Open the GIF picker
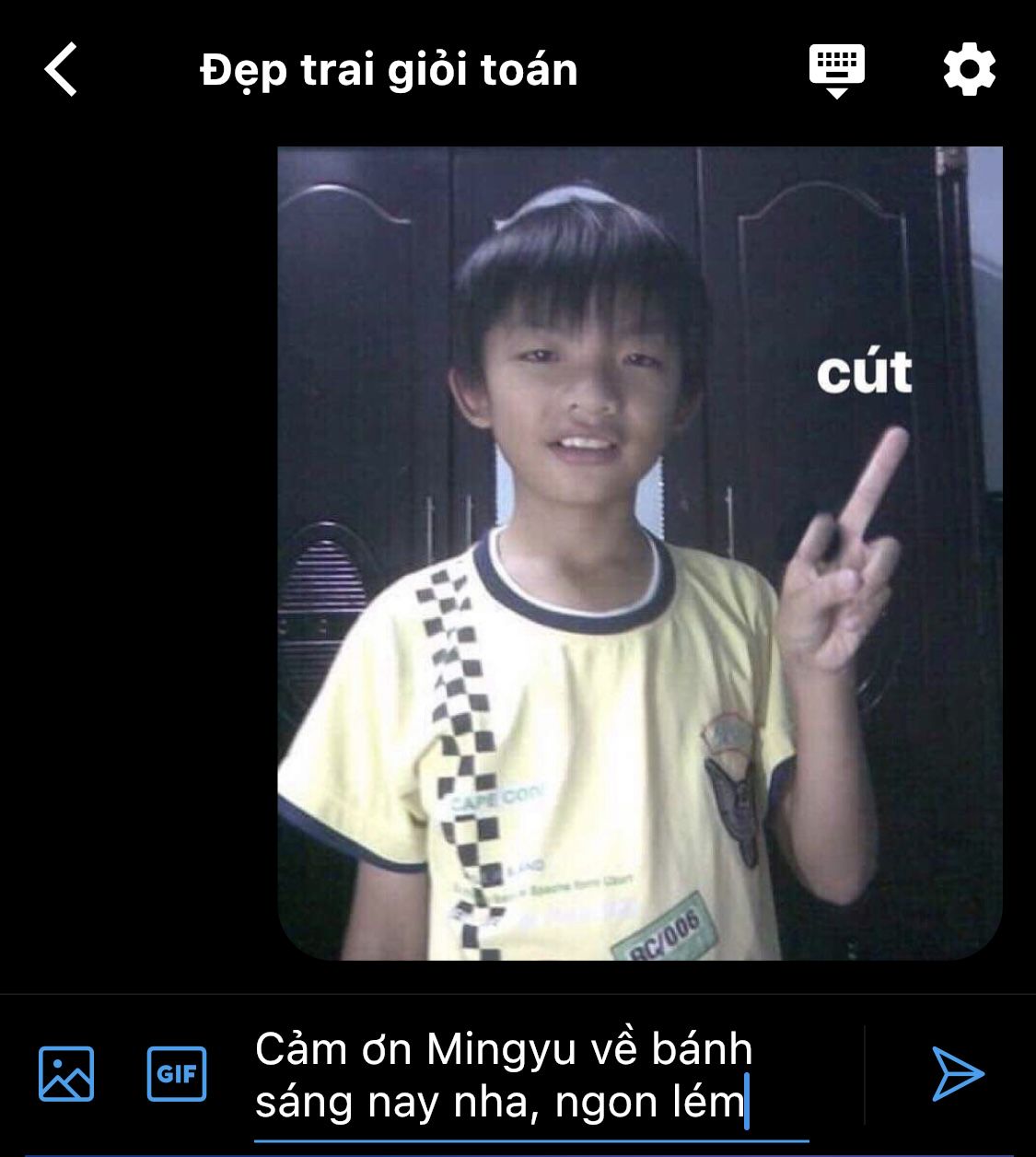Viewport: 1036px width, 1157px height. [x=177, y=1074]
